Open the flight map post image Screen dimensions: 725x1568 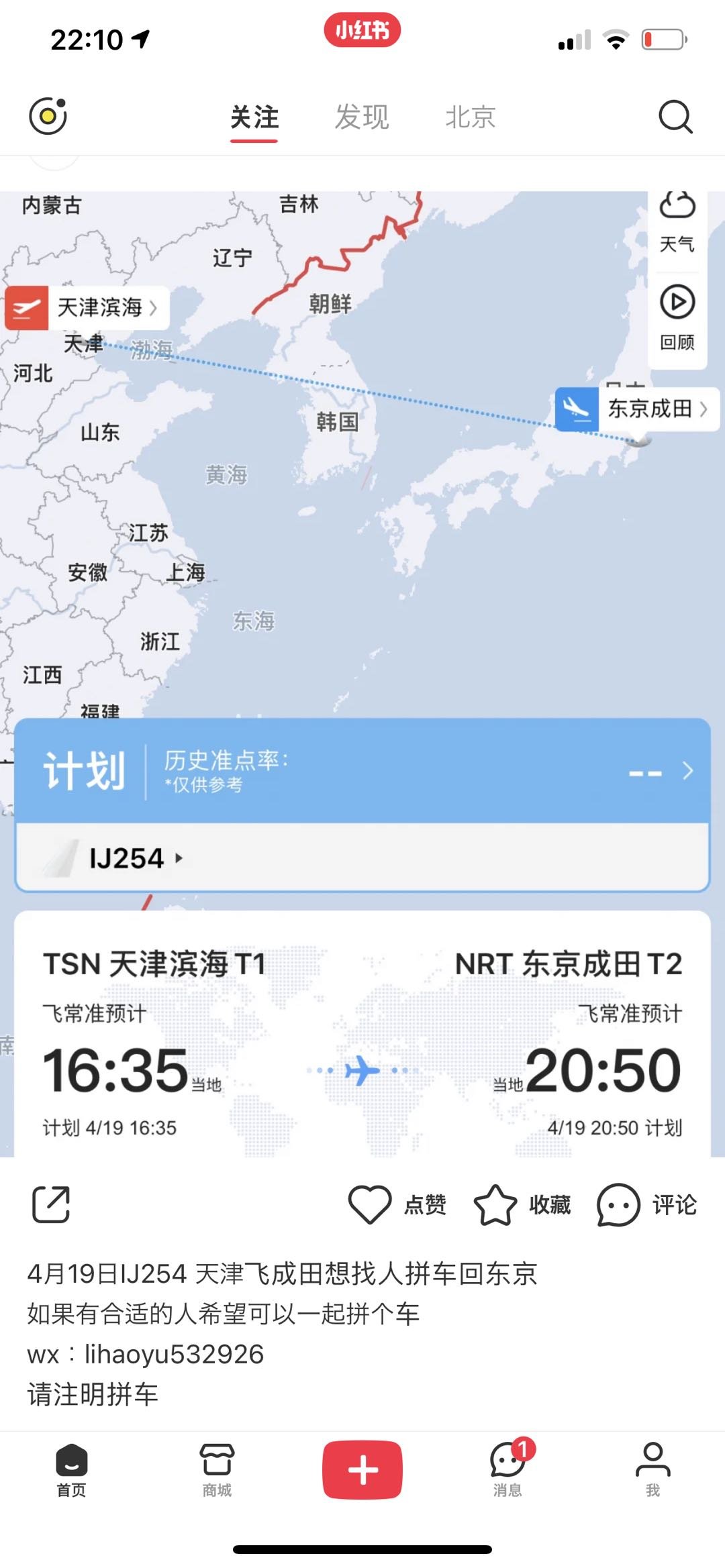pyautogui.click(x=362, y=674)
